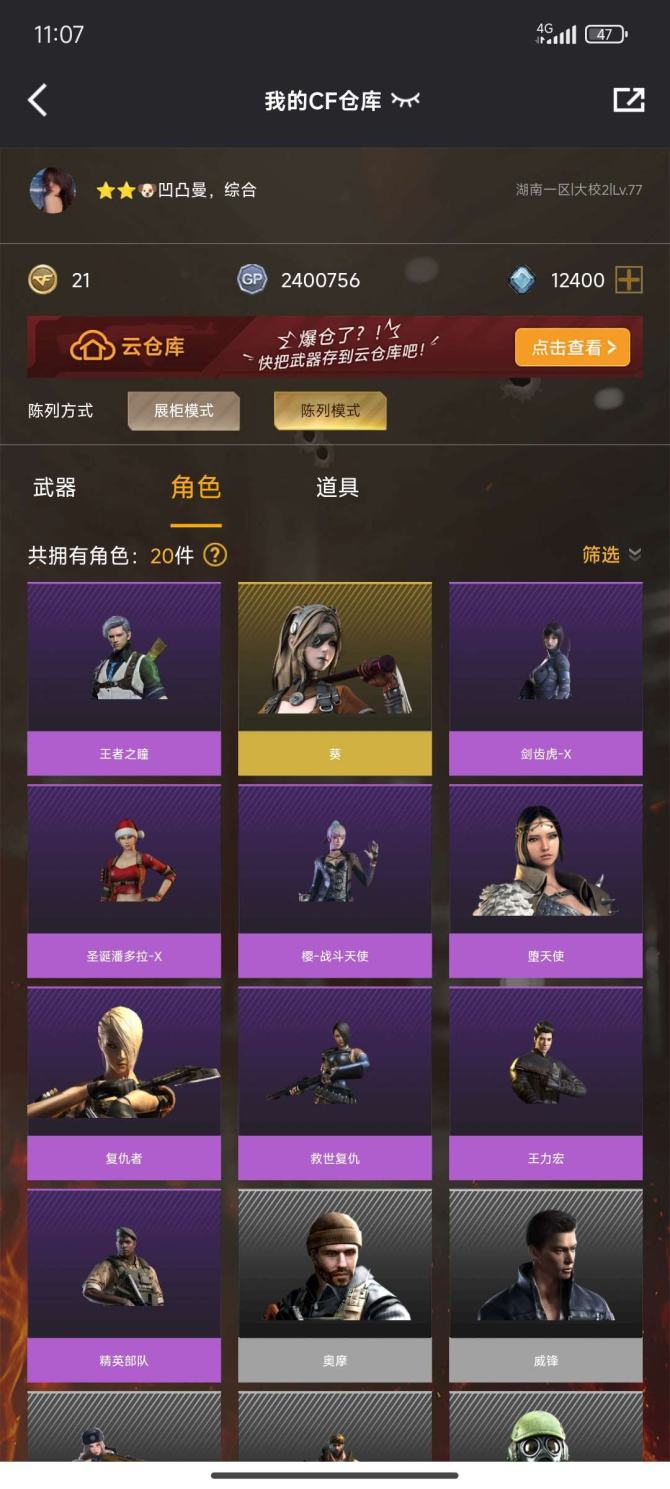Open the 奥摩 character card
This screenshot has height=1489, width=670.
[x=335, y=1285]
